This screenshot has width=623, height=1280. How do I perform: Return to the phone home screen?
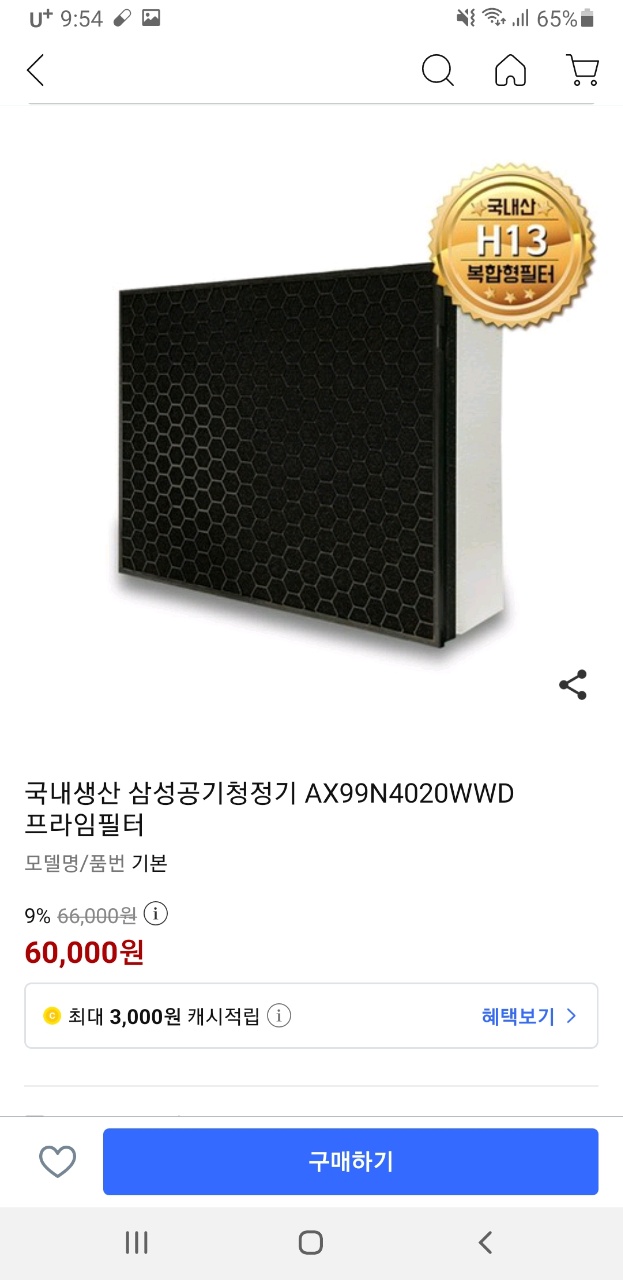311,1242
